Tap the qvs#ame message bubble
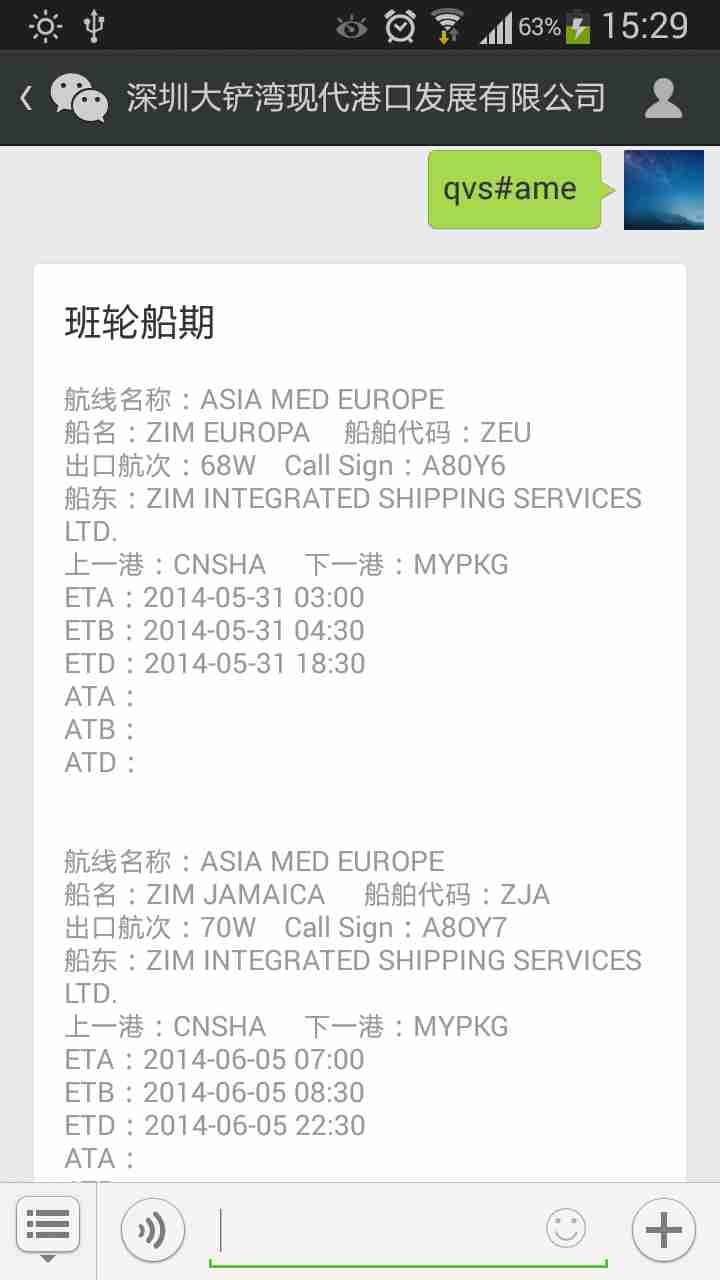The image size is (720, 1280). 512,189
